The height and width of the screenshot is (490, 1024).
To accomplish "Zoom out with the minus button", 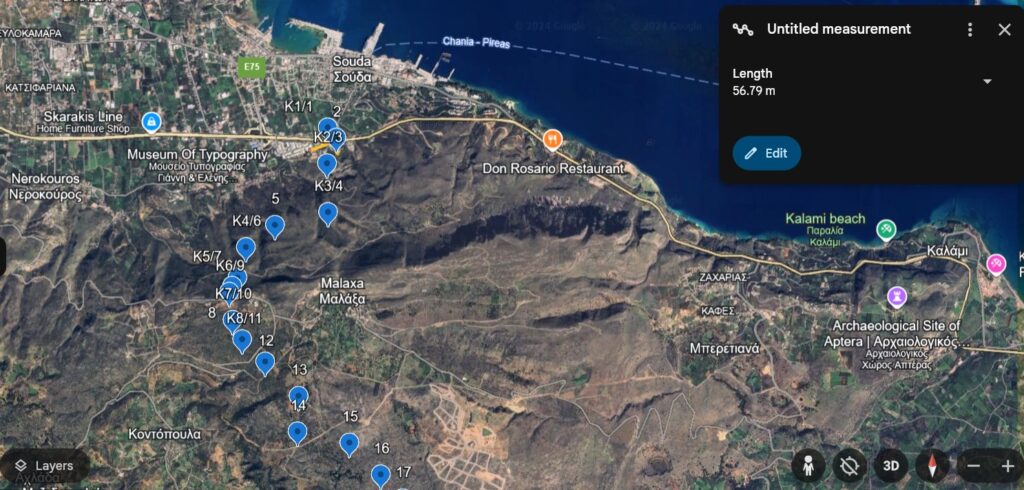I will 973,466.
